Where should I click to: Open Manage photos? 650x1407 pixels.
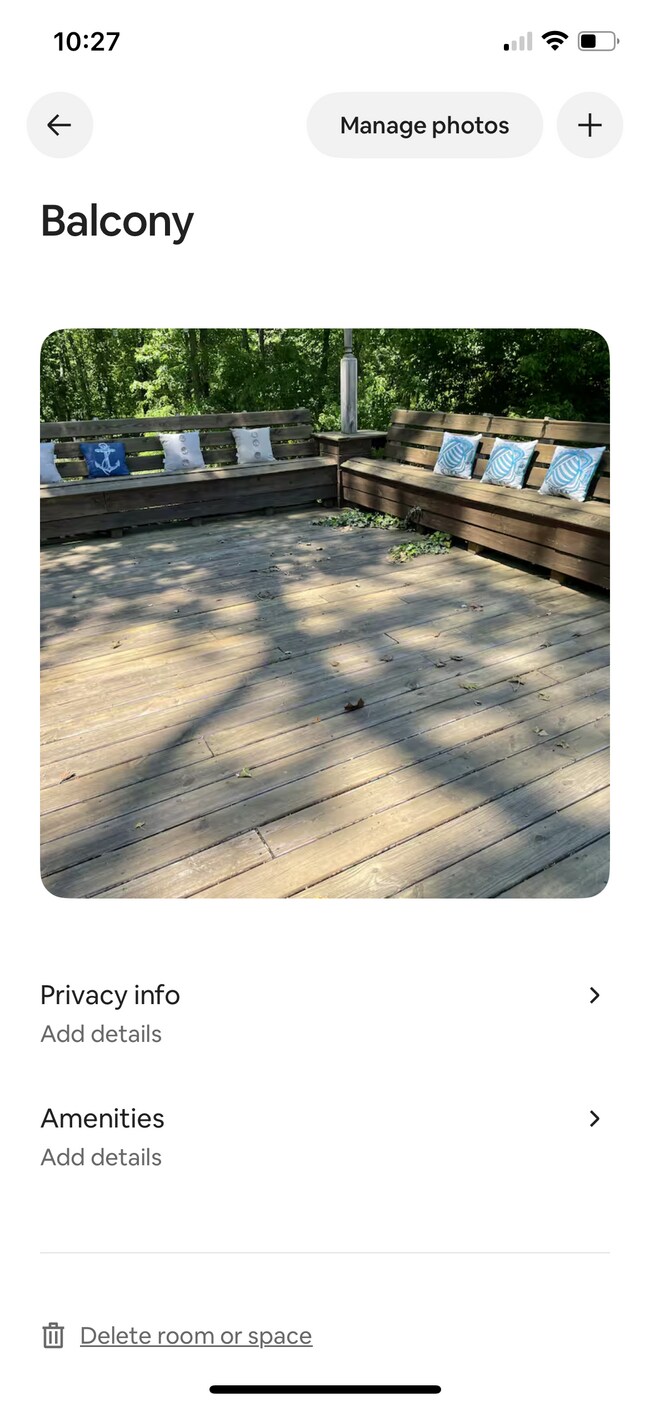click(x=424, y=125)
